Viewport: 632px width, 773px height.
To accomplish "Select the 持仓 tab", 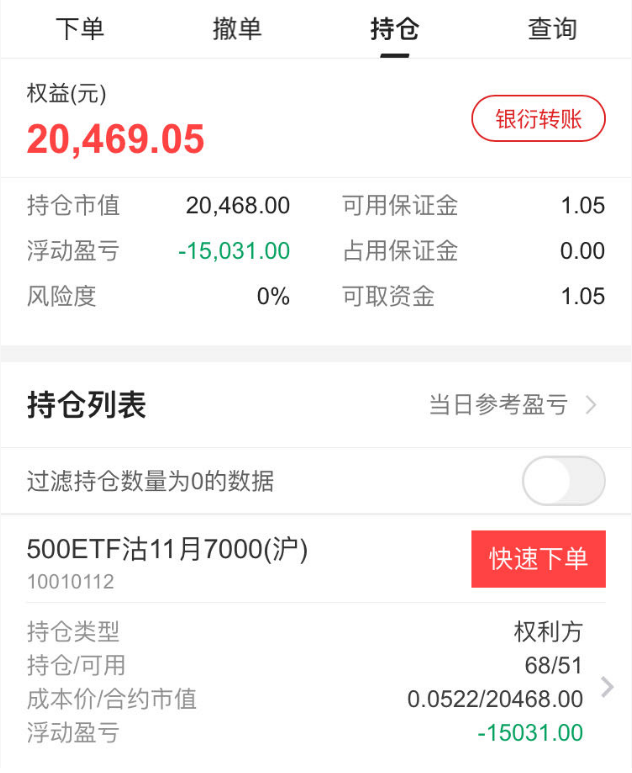I will point(394,29).
